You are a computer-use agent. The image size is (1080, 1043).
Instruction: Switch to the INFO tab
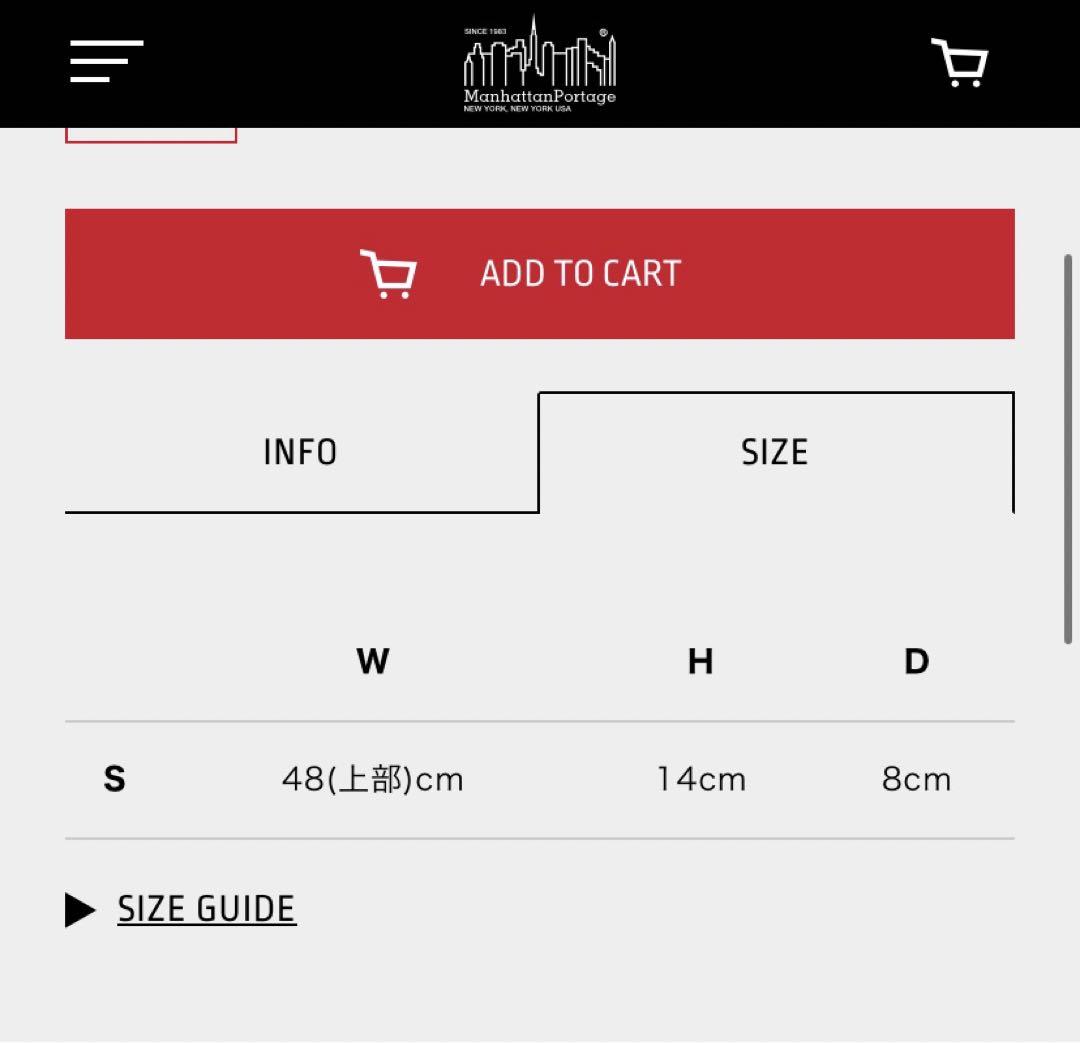tap(300, 452)
